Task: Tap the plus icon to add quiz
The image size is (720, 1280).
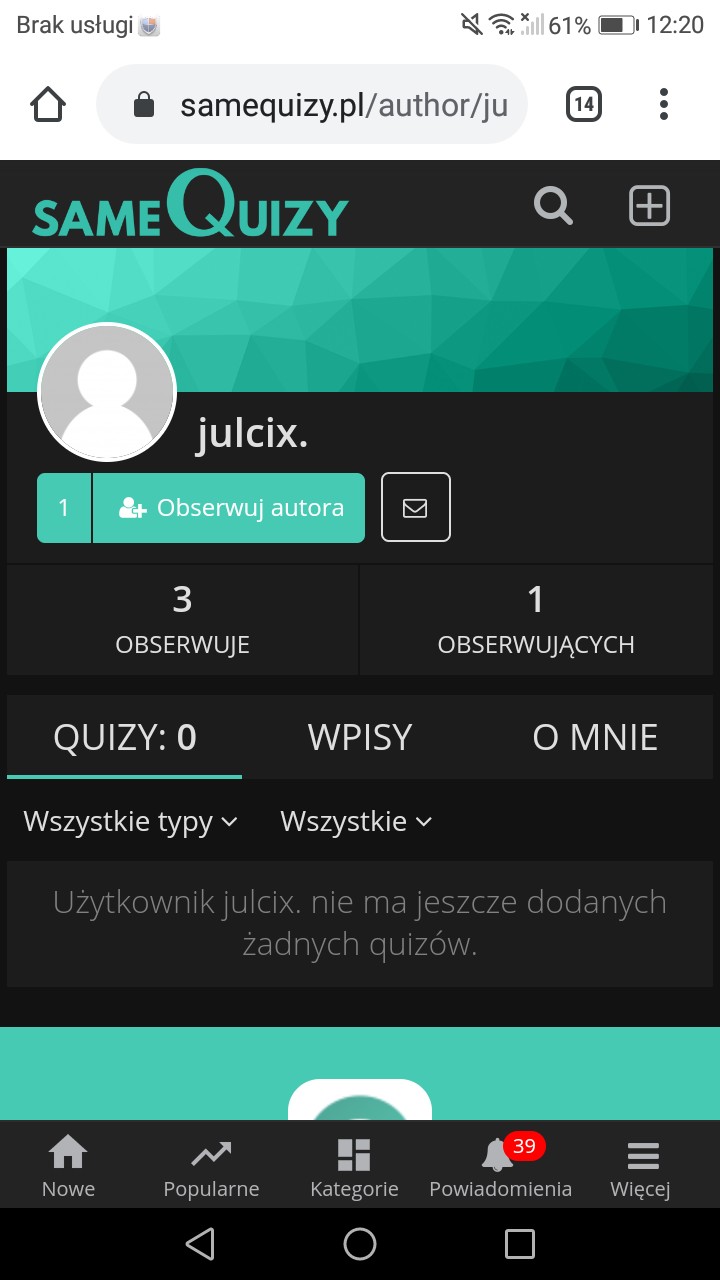Action: [x=649, y=206]
